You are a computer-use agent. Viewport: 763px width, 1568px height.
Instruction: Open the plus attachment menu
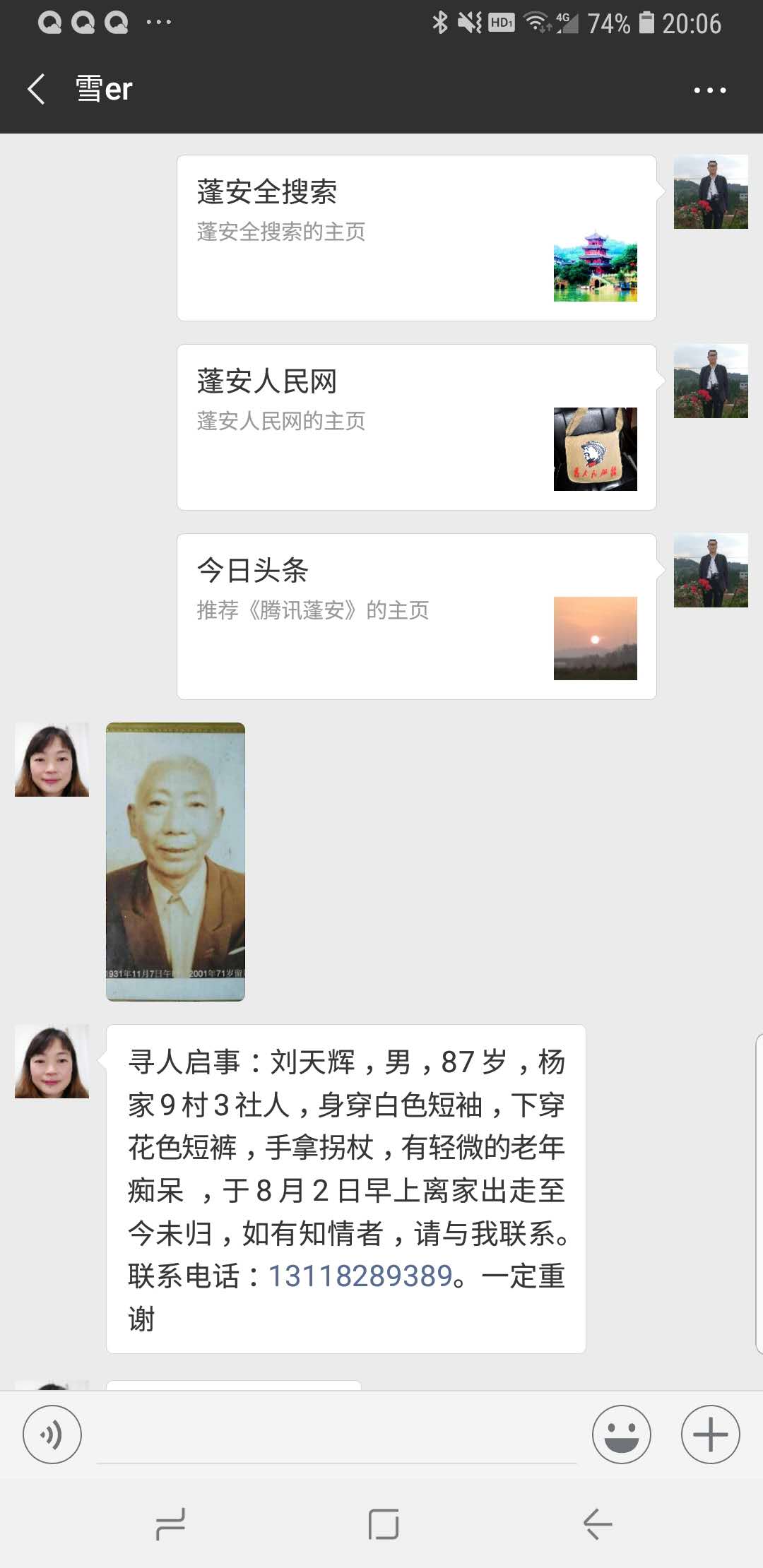click(x=710, y=1435)
